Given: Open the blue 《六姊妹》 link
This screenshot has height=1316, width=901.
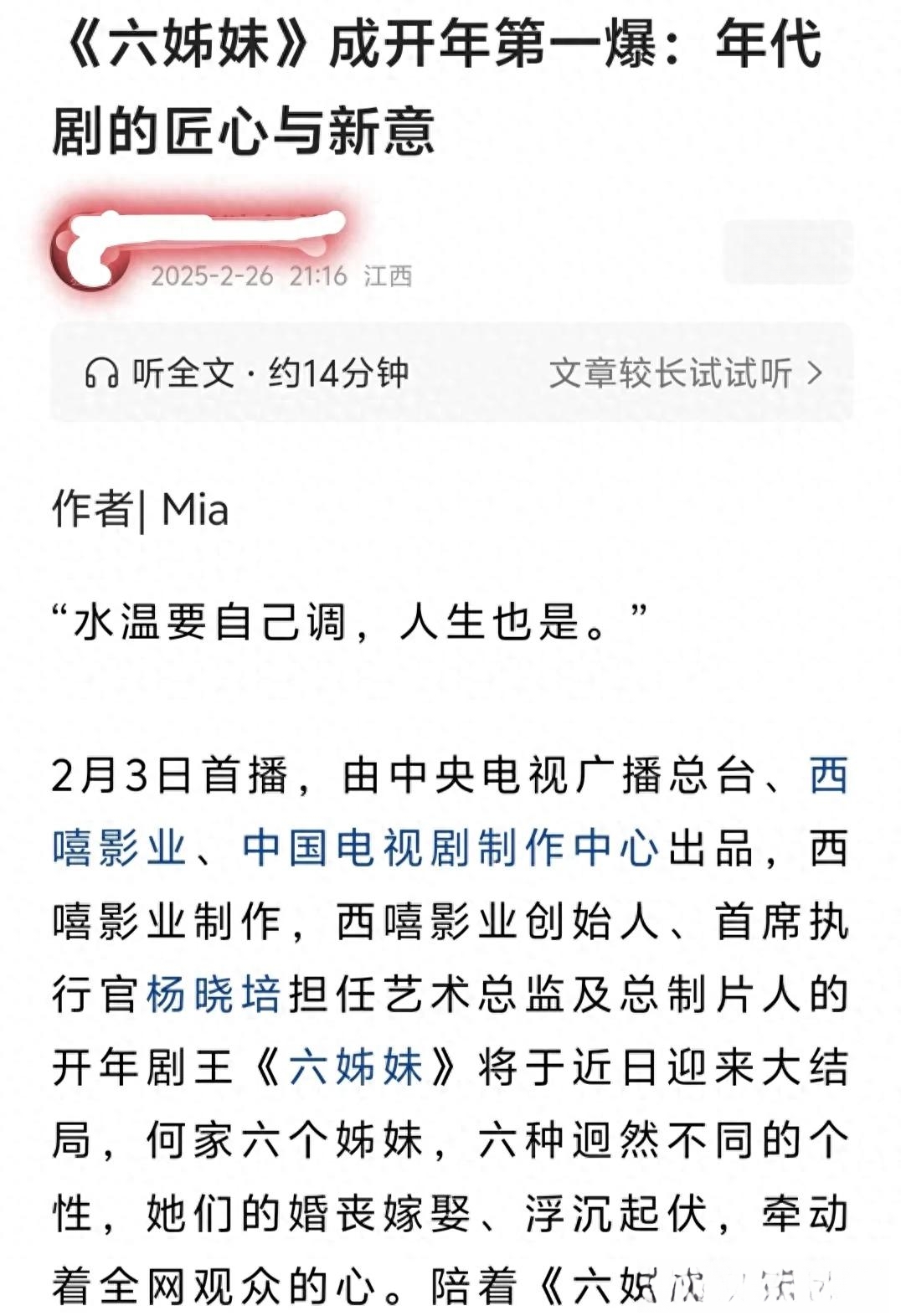Looking at the screenshot, I should point(356,1067).
